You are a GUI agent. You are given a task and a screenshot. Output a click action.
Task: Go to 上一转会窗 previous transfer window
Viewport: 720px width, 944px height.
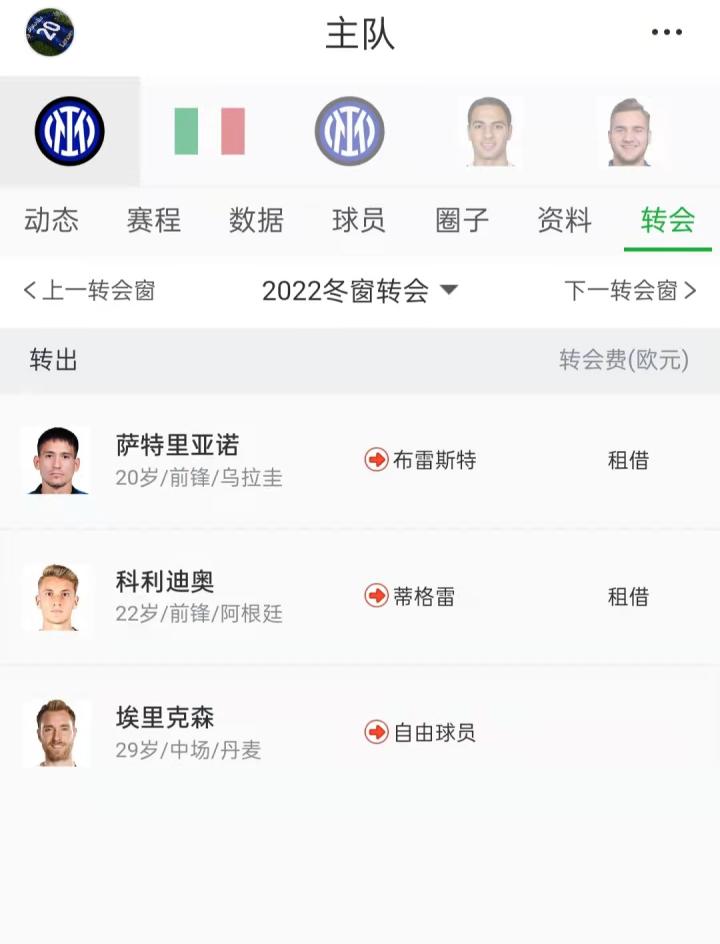[90, 291]
